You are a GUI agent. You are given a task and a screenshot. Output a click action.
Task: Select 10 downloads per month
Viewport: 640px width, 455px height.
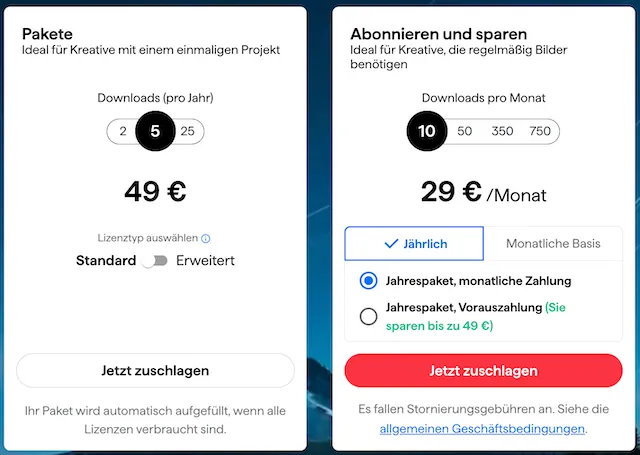pos(427,131)
